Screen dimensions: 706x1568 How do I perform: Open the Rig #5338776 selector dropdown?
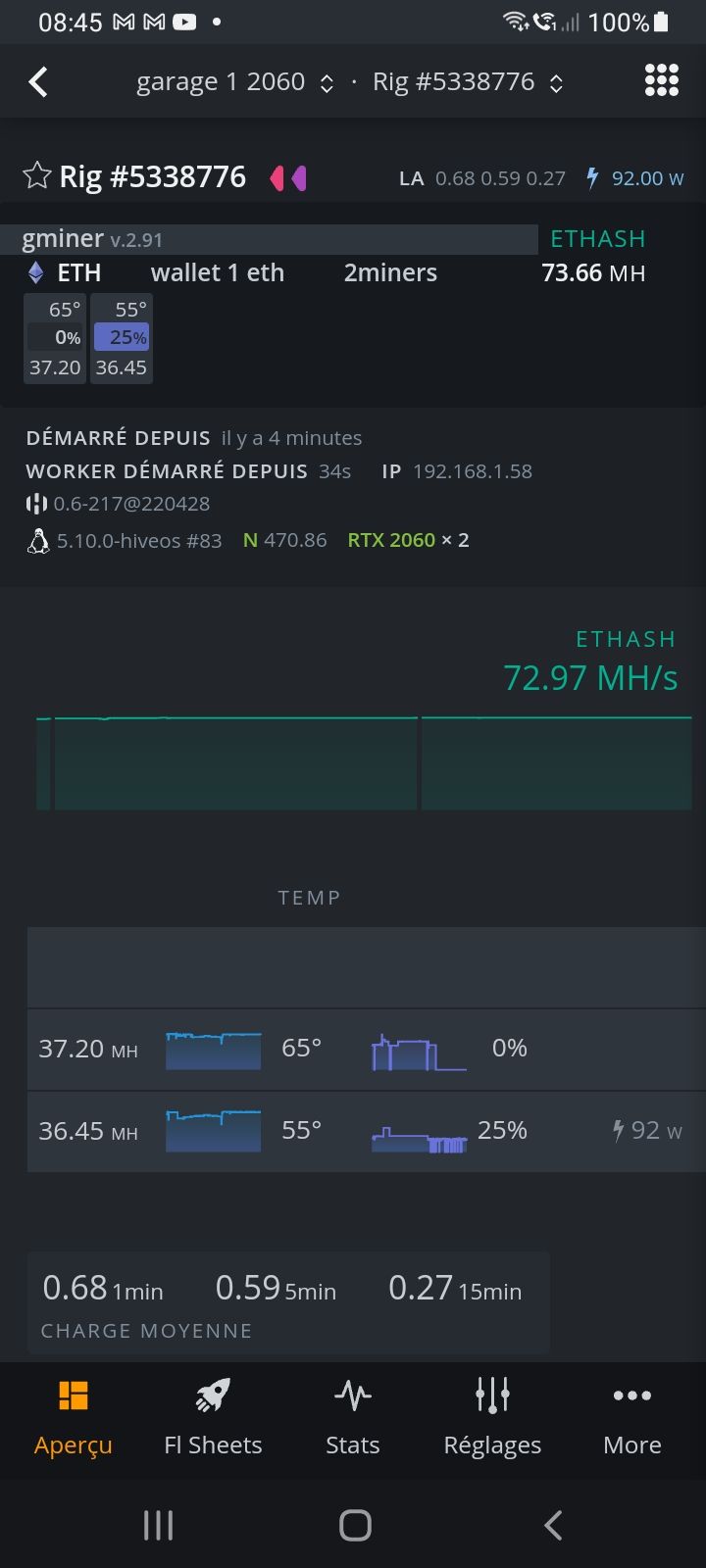click(x=468, y=82)
